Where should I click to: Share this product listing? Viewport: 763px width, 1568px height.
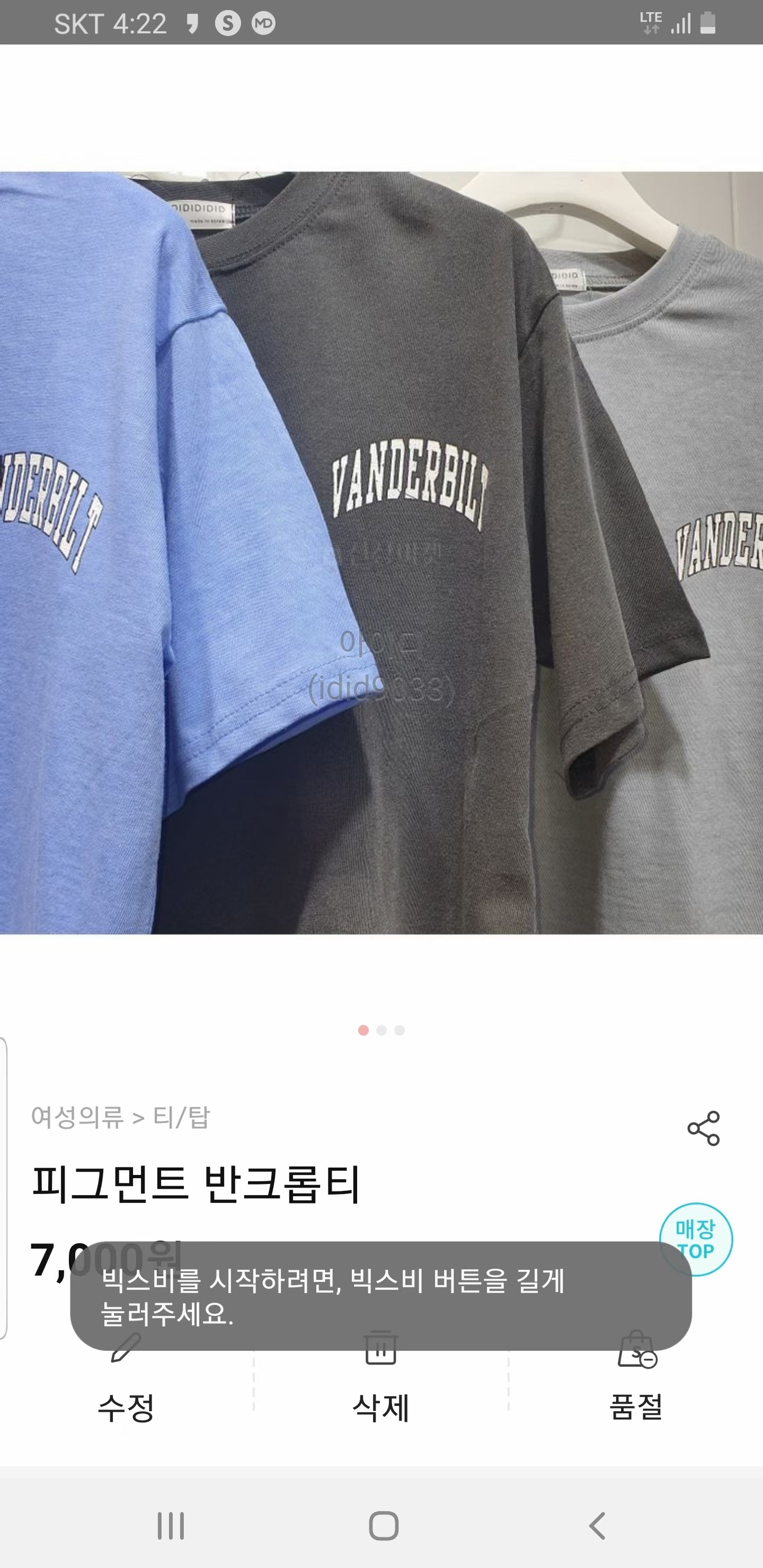[703, 1128]
